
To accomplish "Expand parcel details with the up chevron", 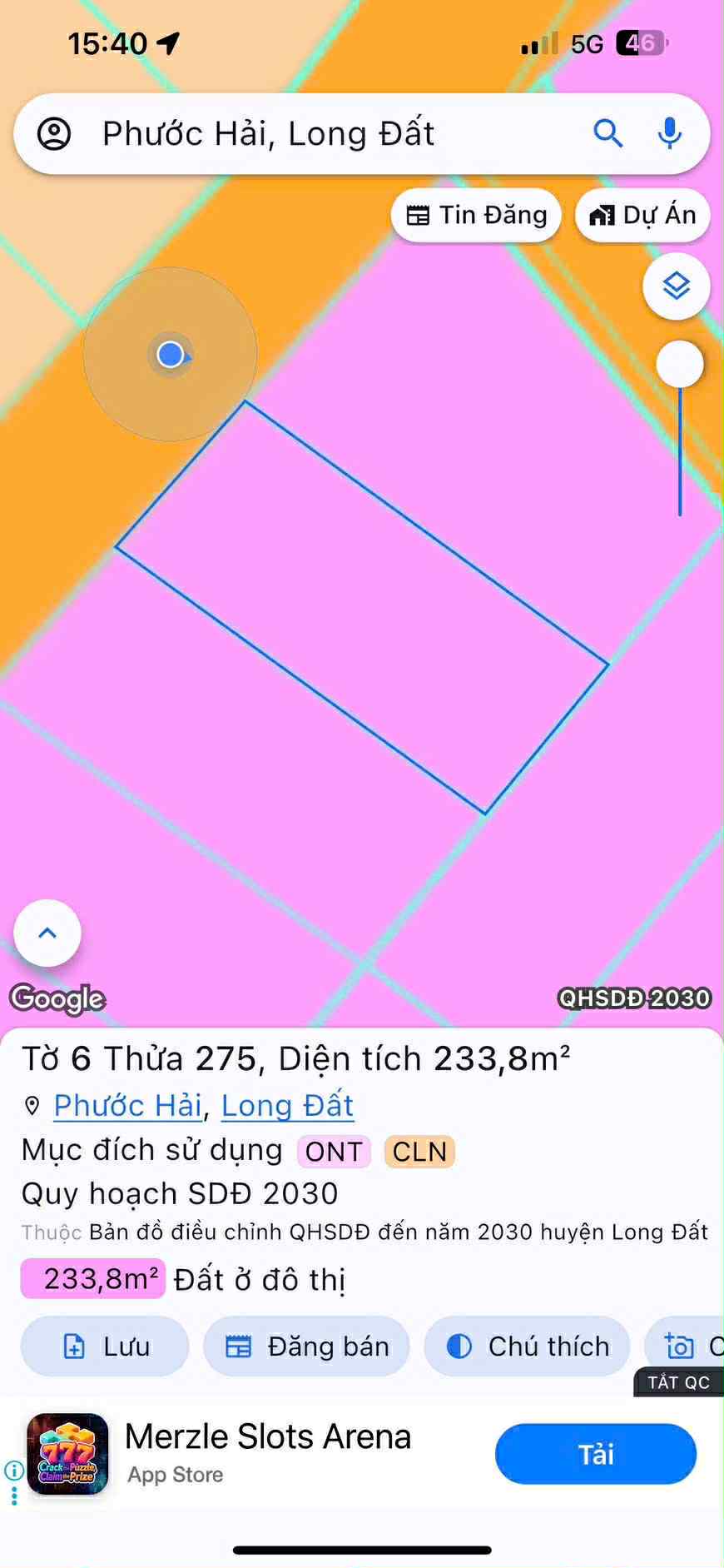I will pyautogui.click(x=47, y=933).
